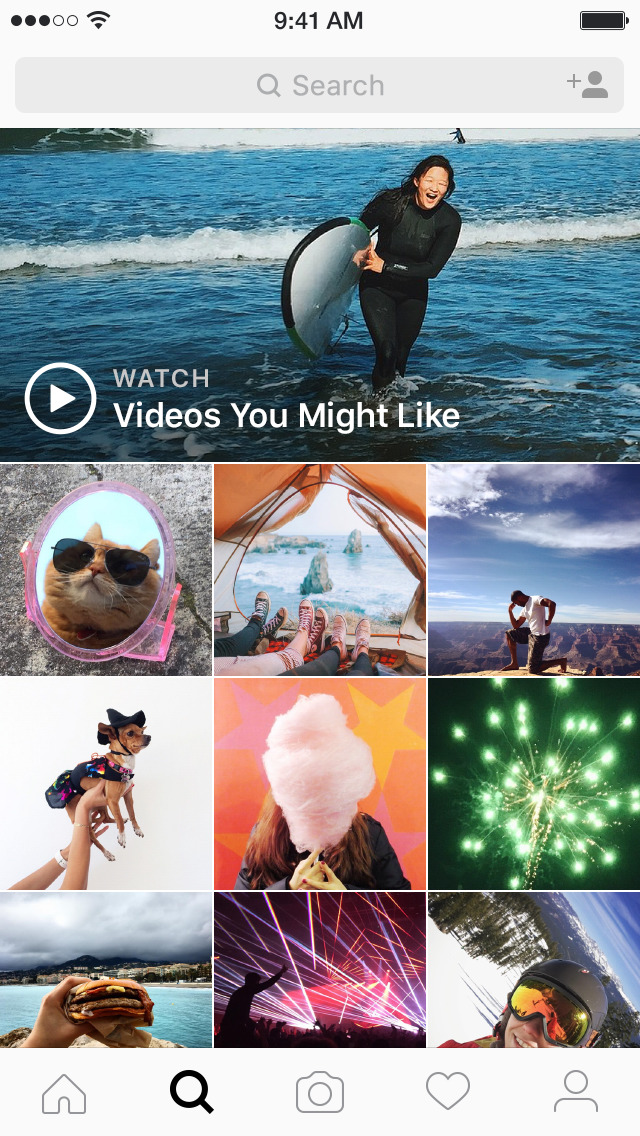View the concert laser lights photo
This screenshot has height=1136, width=640.
(320, 970)
